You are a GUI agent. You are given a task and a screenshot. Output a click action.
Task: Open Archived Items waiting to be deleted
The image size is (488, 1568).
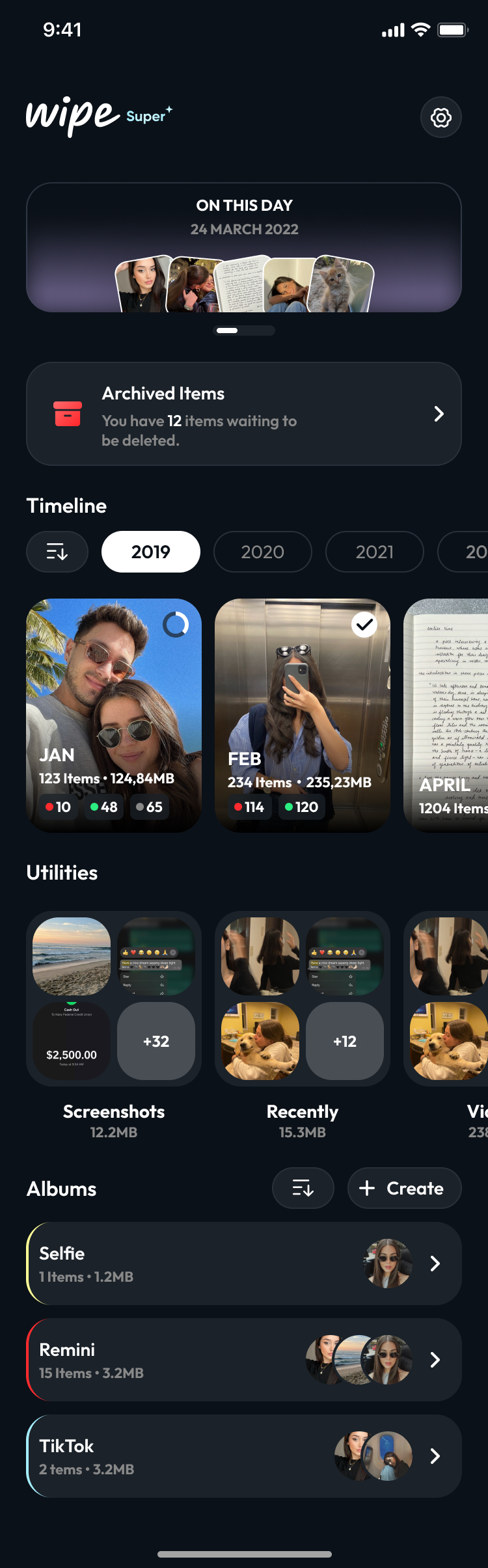(244, 414)
